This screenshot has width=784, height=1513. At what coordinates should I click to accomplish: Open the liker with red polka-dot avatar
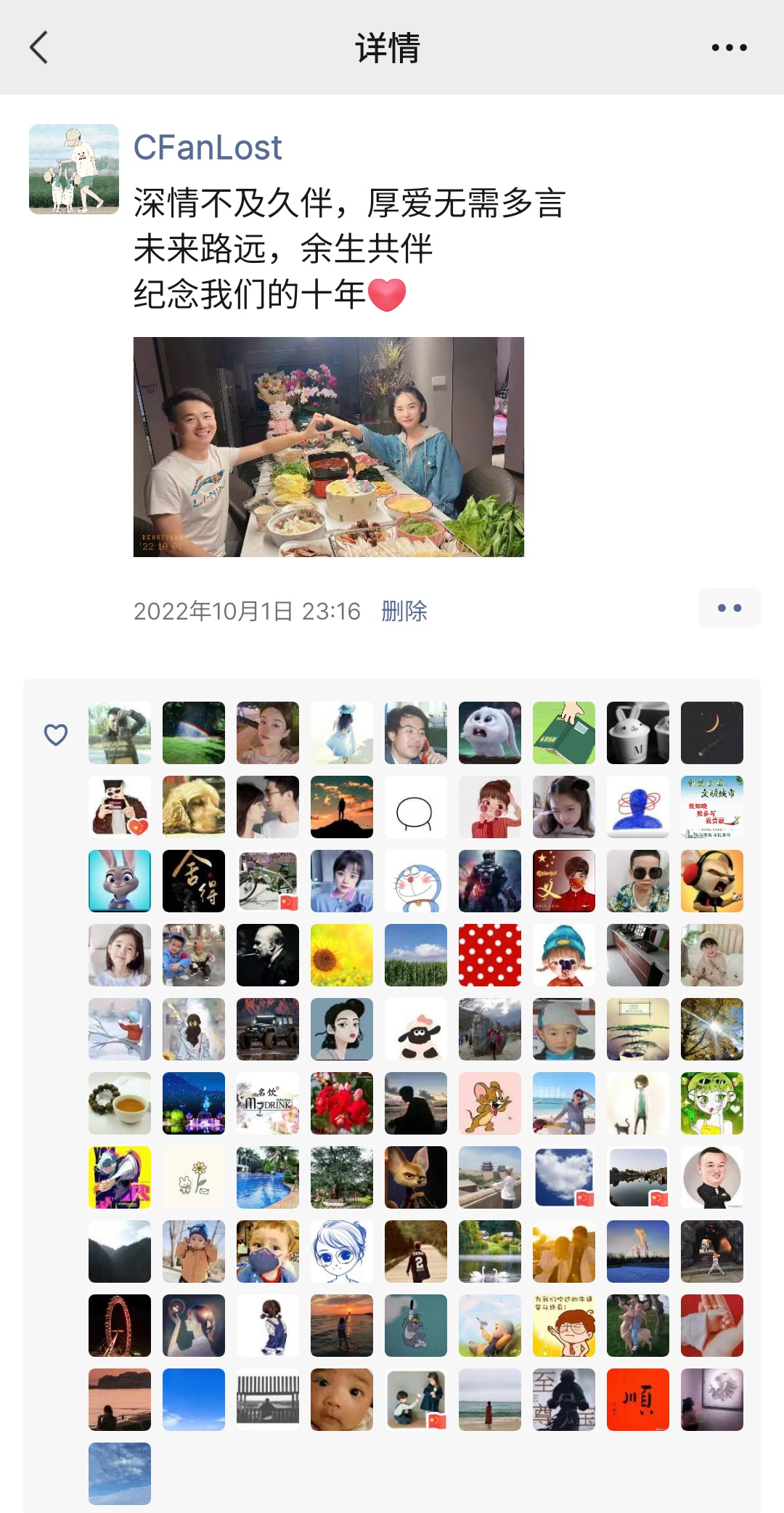click(x=490, y=955)
